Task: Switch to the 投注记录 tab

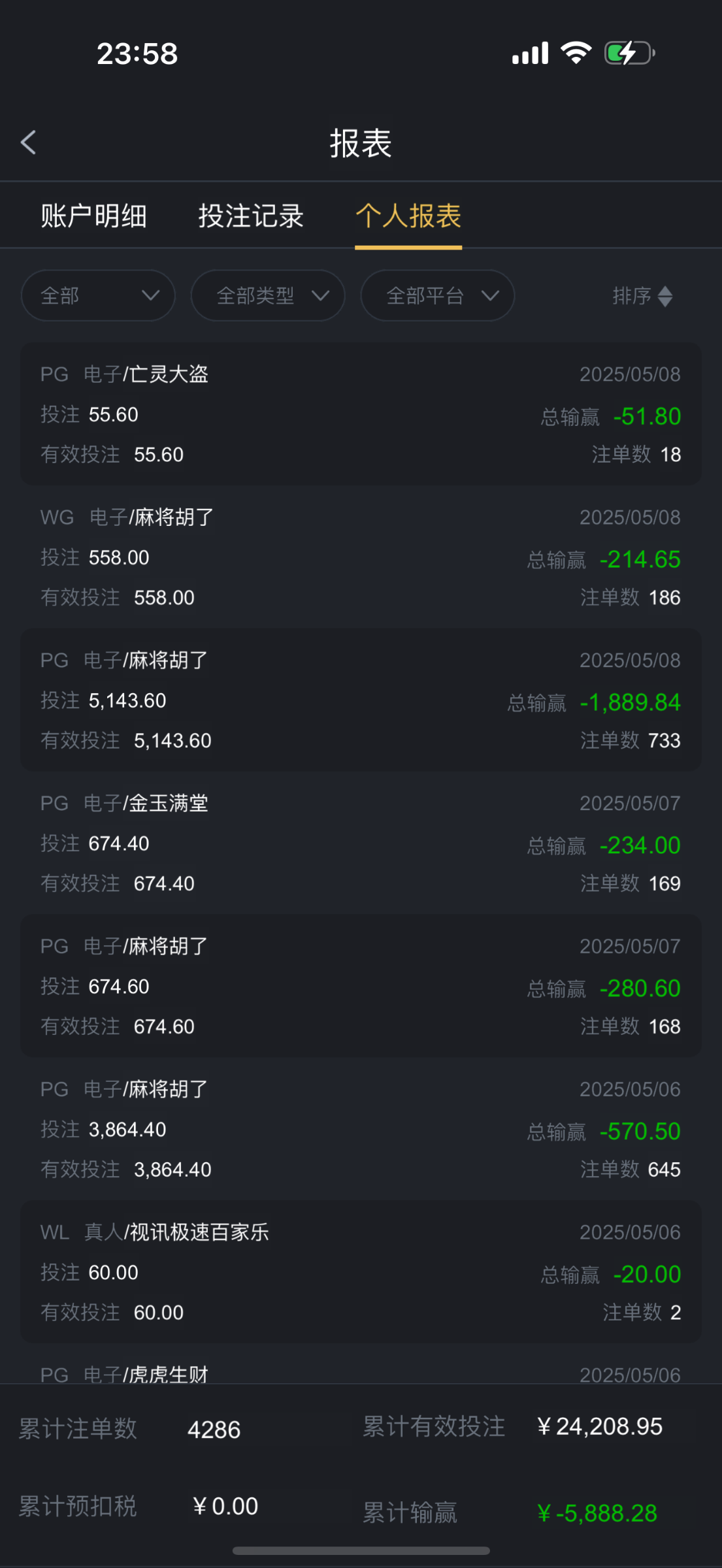Action: pos(251,216)
